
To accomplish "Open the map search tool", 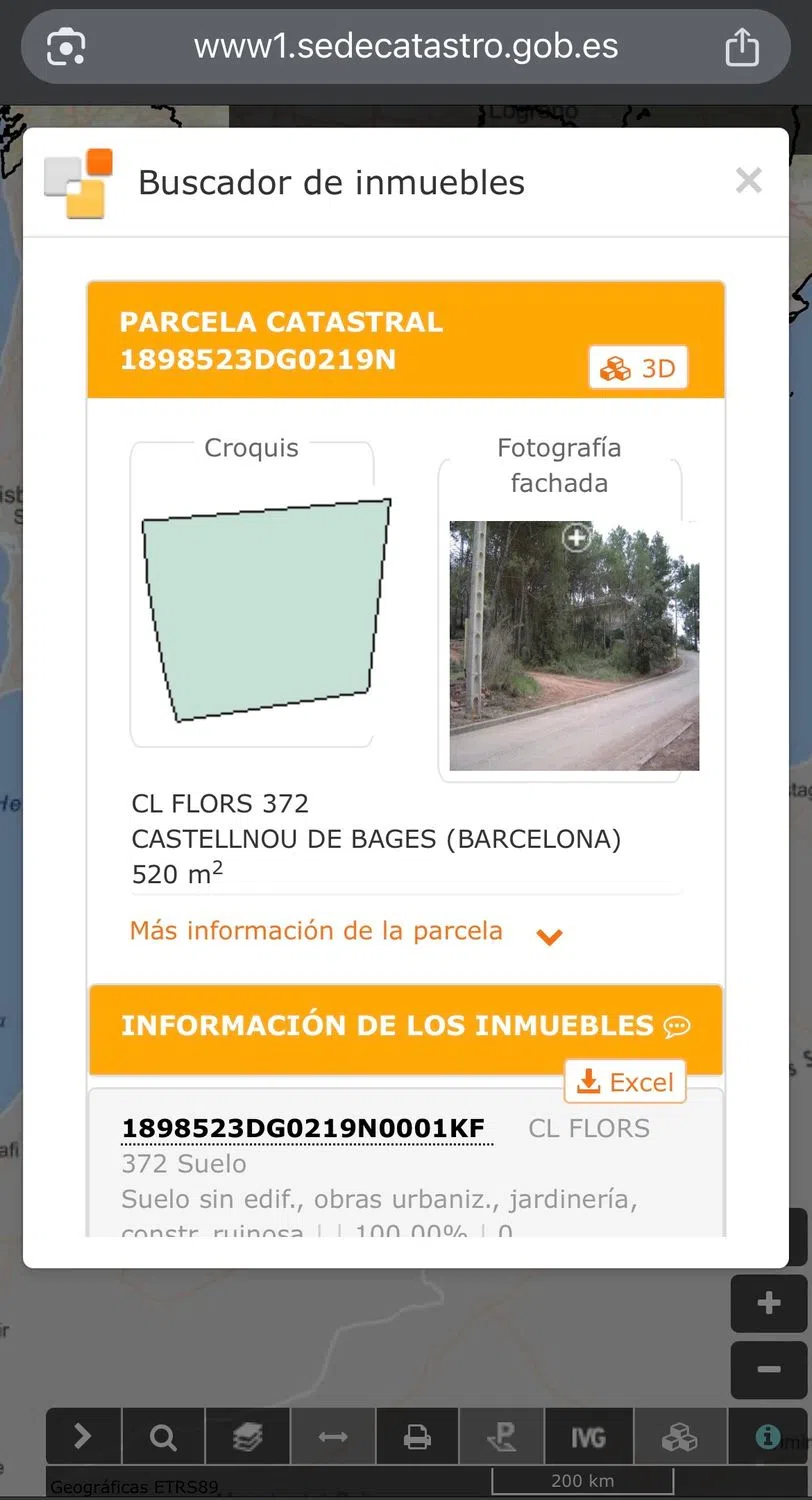I will [163, 1437].
